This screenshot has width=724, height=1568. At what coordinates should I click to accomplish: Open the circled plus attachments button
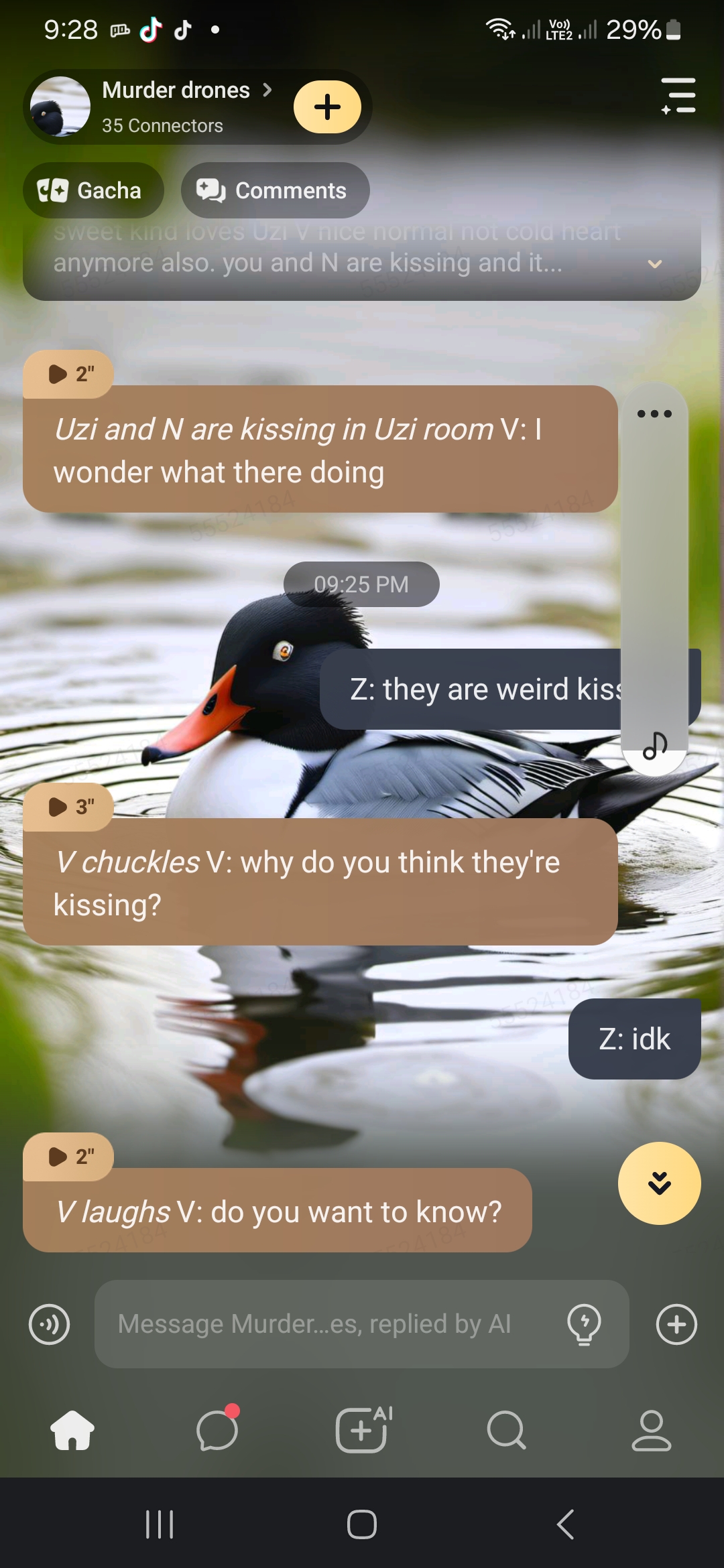[x=676, y=1325]
